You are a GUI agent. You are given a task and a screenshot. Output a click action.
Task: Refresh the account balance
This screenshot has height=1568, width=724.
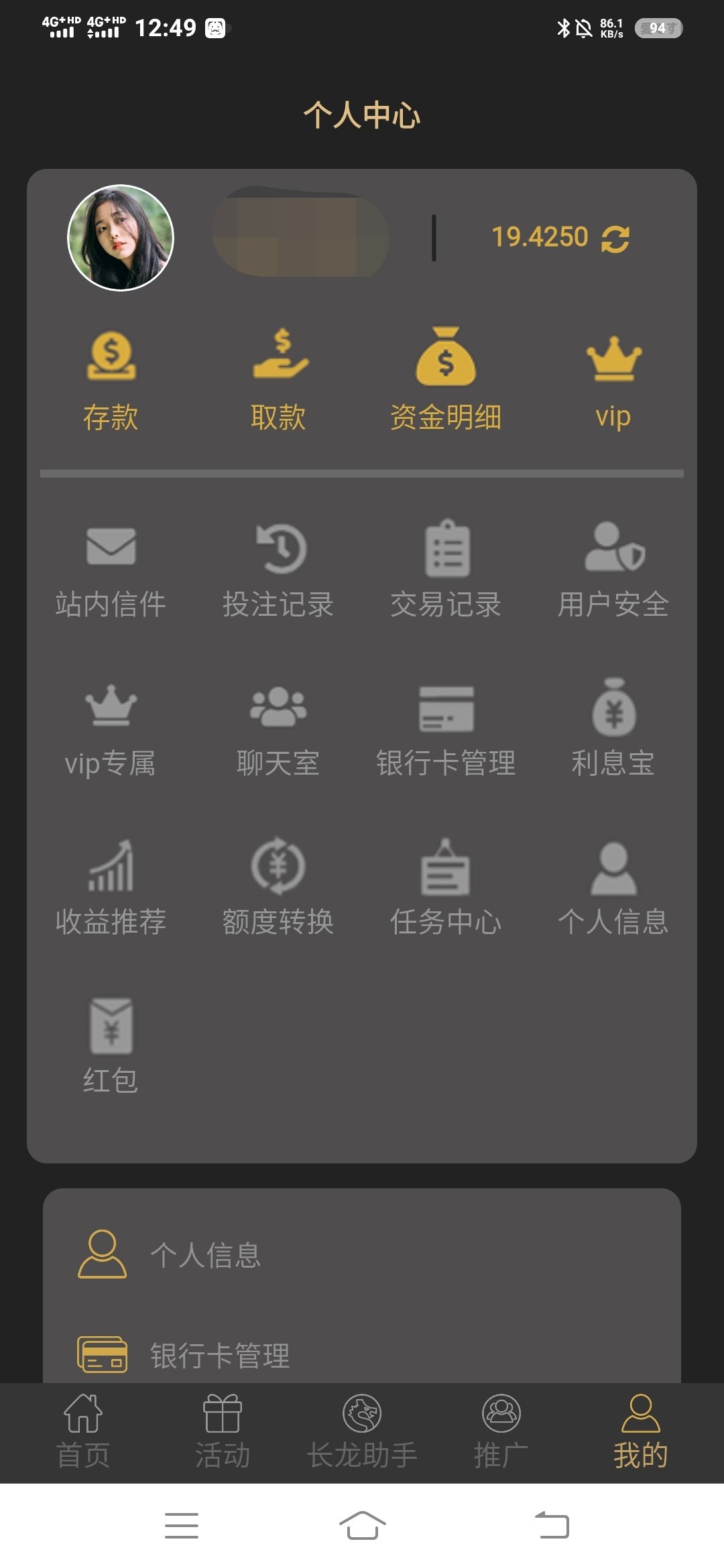(615, 239)
